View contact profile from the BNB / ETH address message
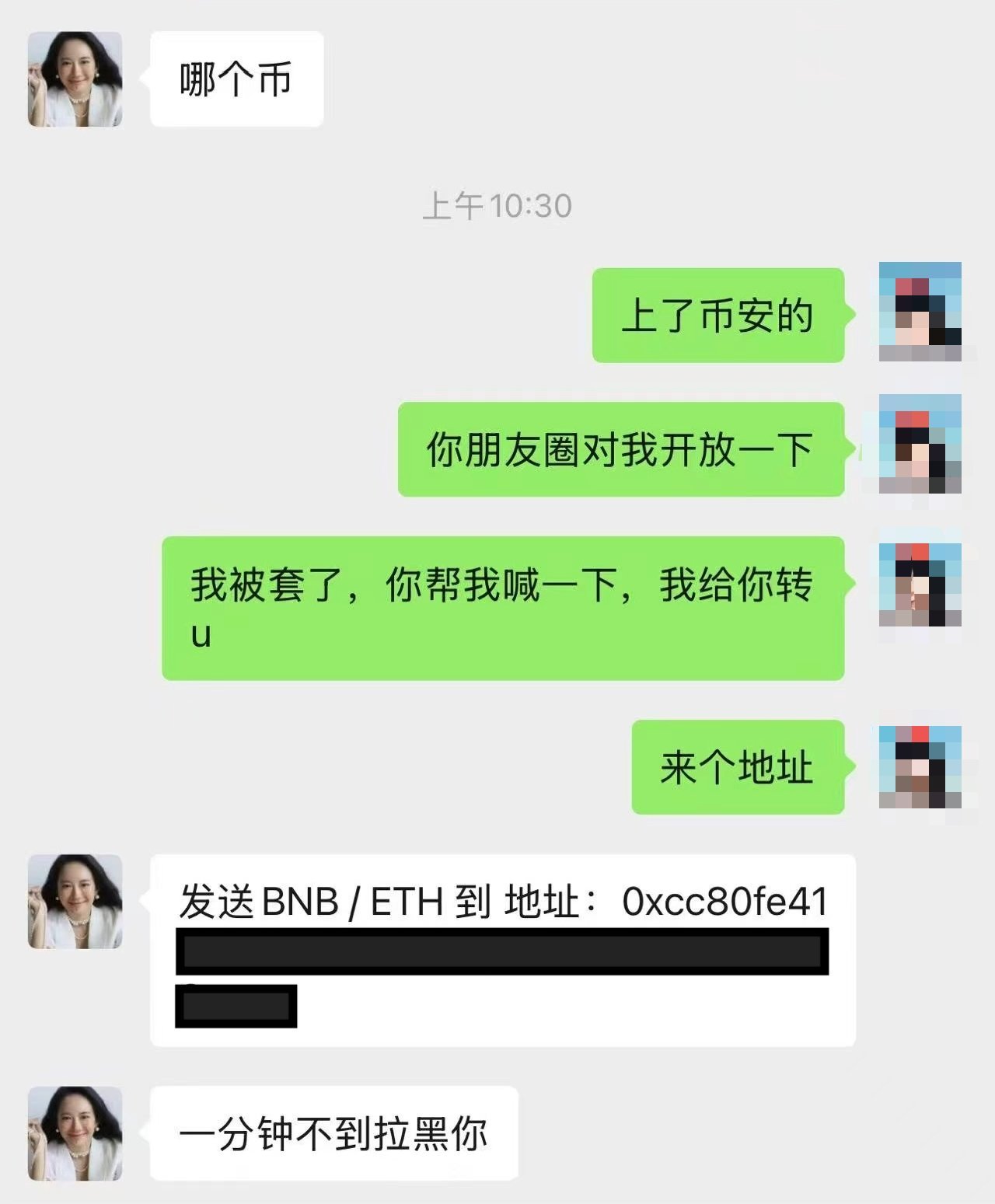This screenshot has height=1204, width=995. tap(75, 902)
